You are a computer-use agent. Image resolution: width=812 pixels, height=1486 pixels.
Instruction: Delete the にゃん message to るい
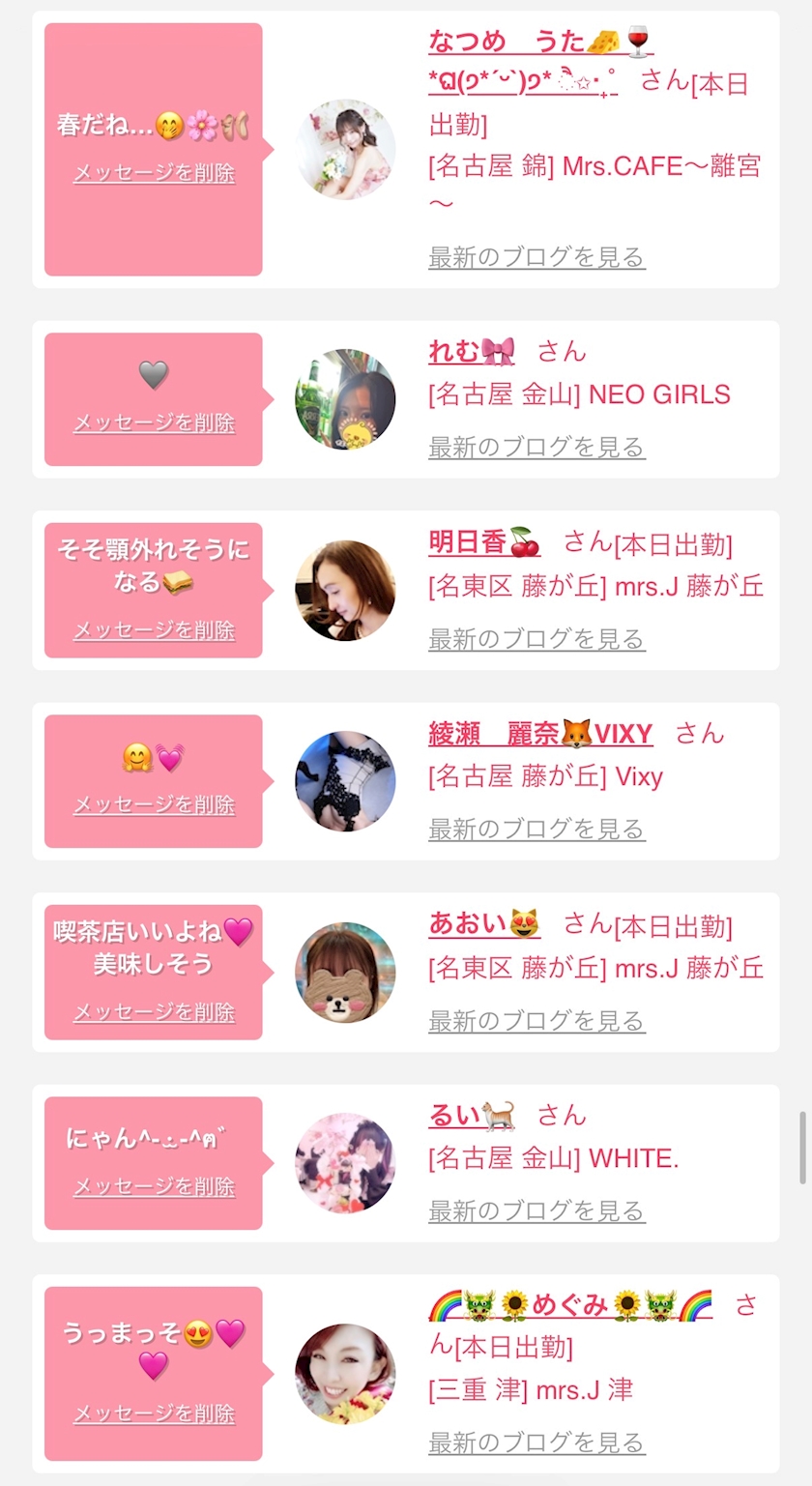[154, 1187]
